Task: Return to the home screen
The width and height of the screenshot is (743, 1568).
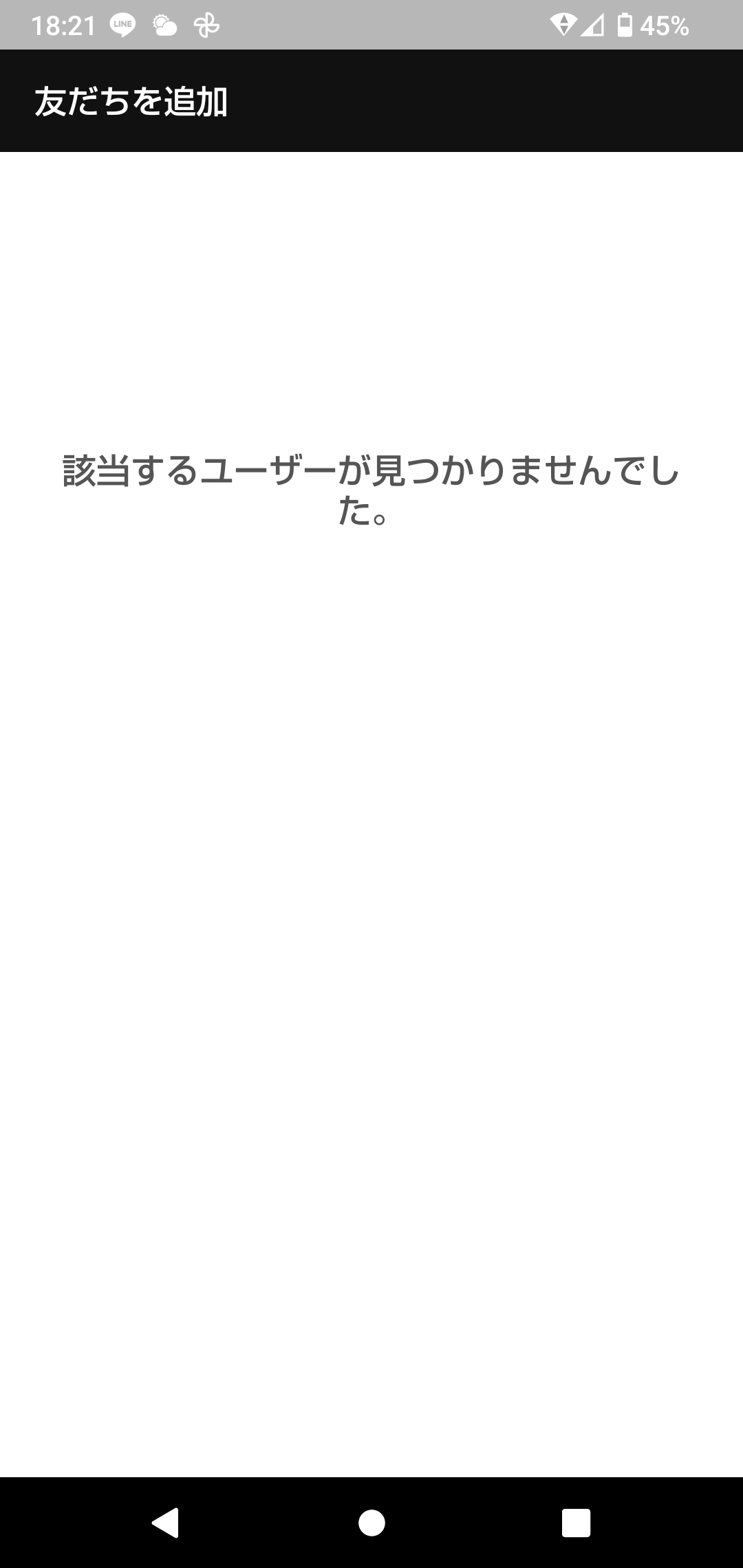Action: [371, 1523]
